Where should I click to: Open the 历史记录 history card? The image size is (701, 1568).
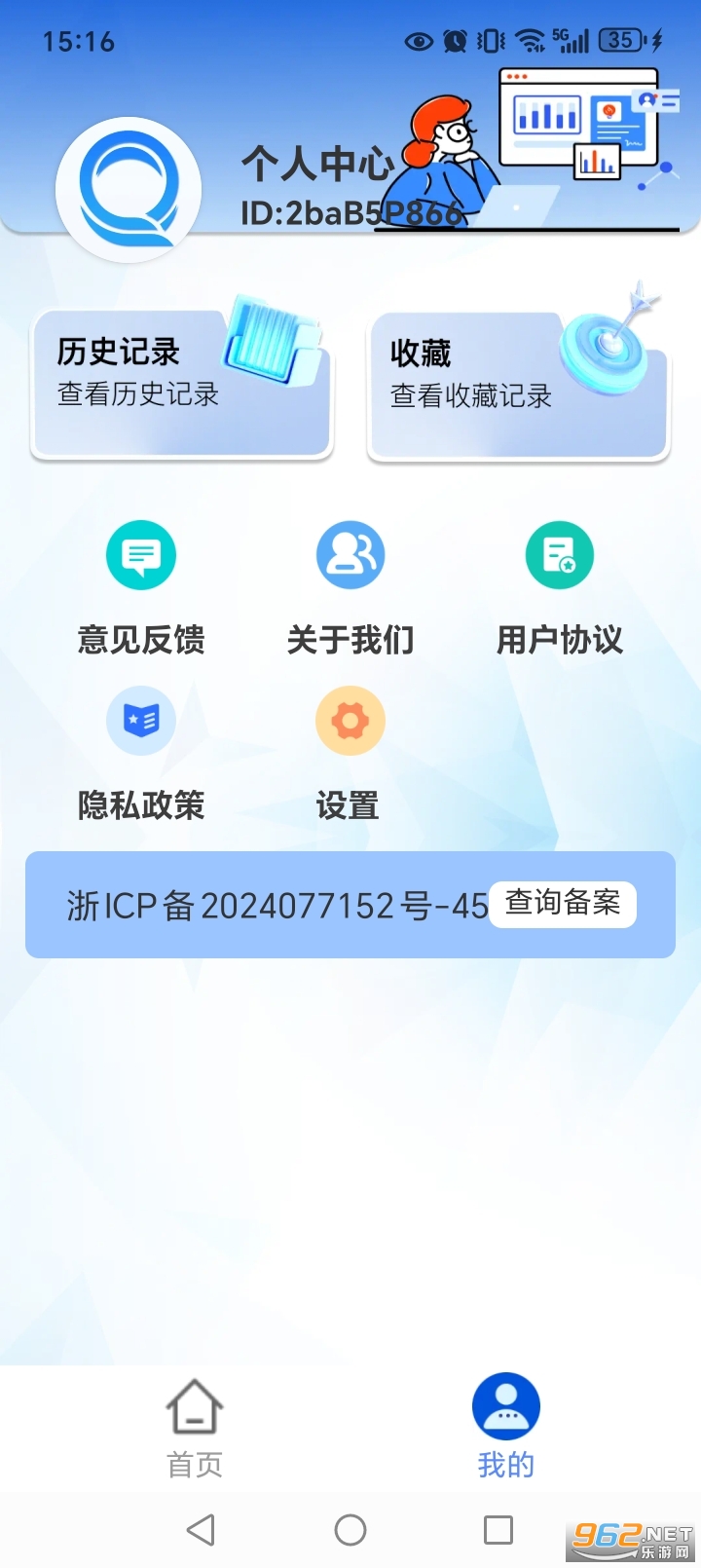pos(180,382)
